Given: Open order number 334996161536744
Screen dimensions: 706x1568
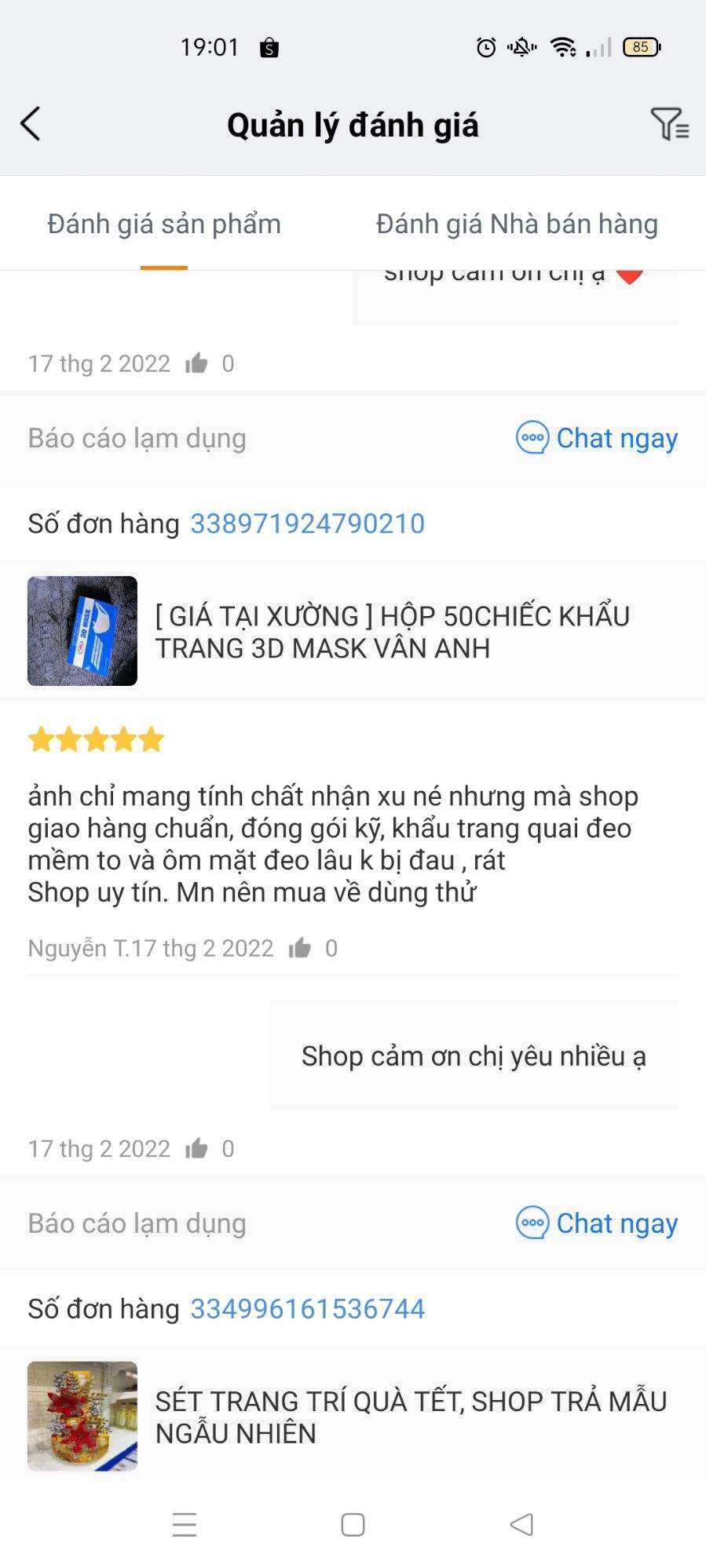Looking at the screenshot, I should tap(308, 1308).
